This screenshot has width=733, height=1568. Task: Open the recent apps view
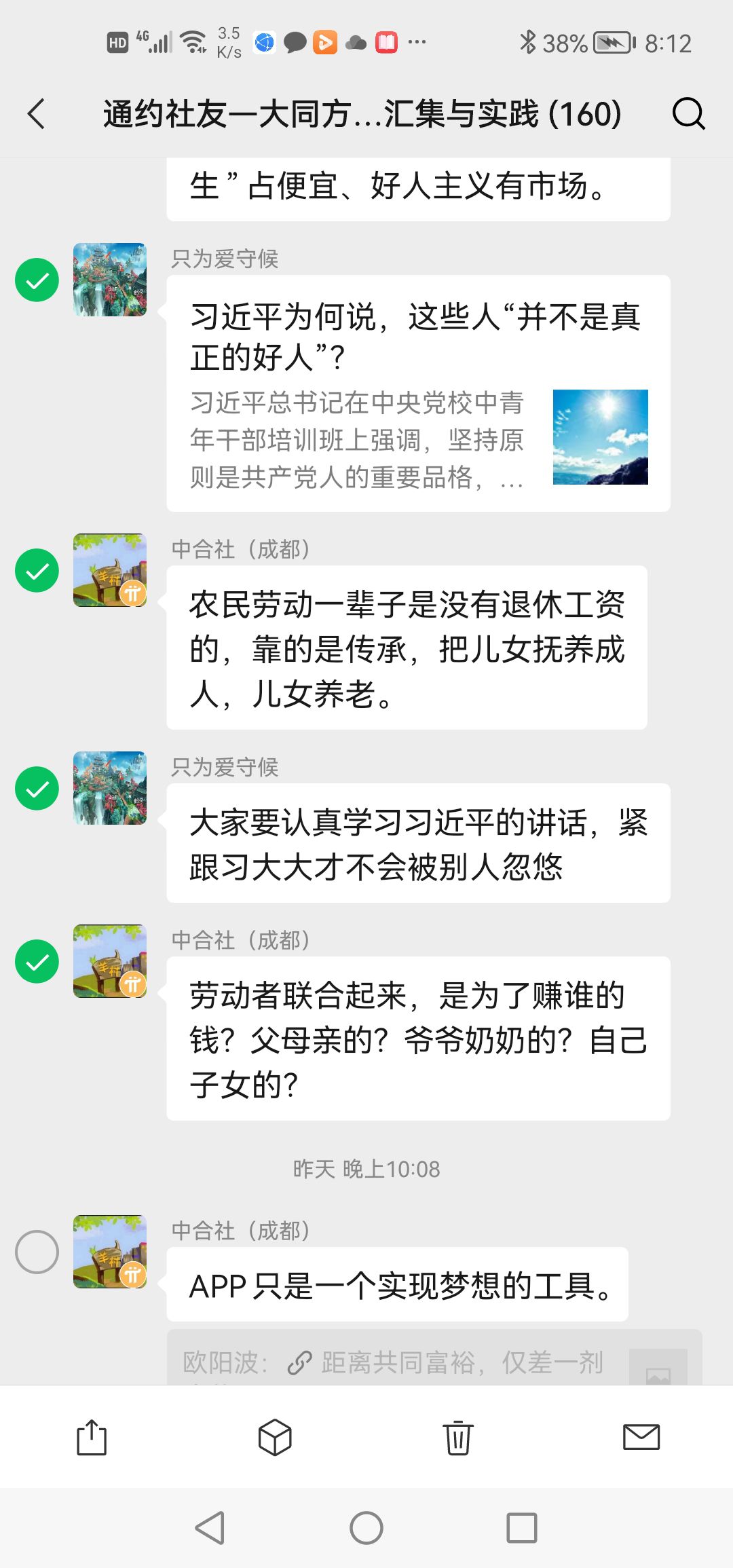tap(522, 1528)
